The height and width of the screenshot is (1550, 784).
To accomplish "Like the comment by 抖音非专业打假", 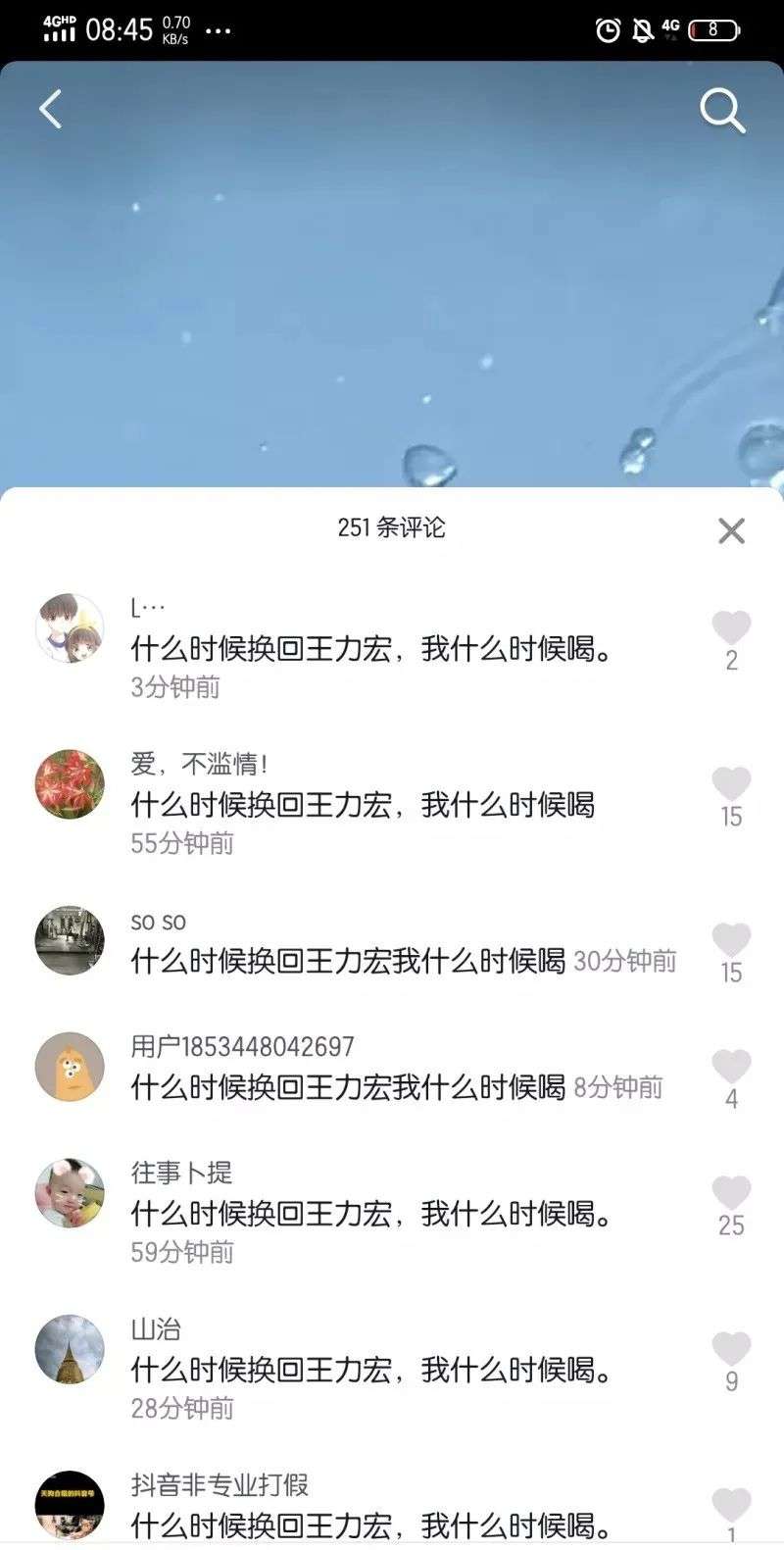I will (x=731, y=1504).
